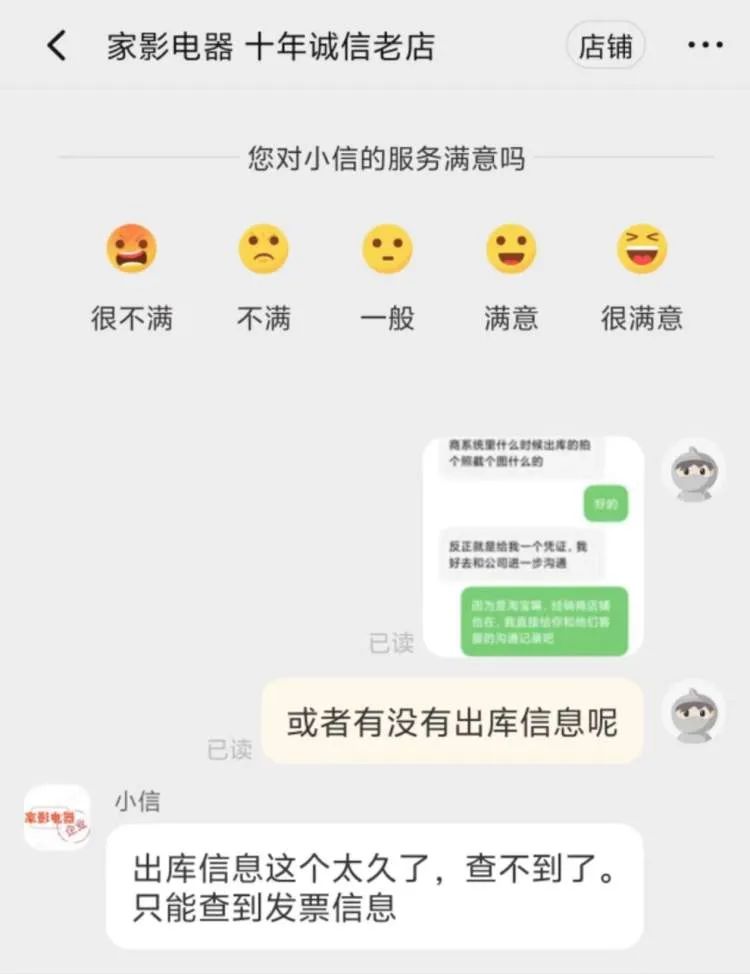Image resolution: width=750 pixels, height=974 pixels.
Task: Rate service as 满意
Action: tap(511, 249)
